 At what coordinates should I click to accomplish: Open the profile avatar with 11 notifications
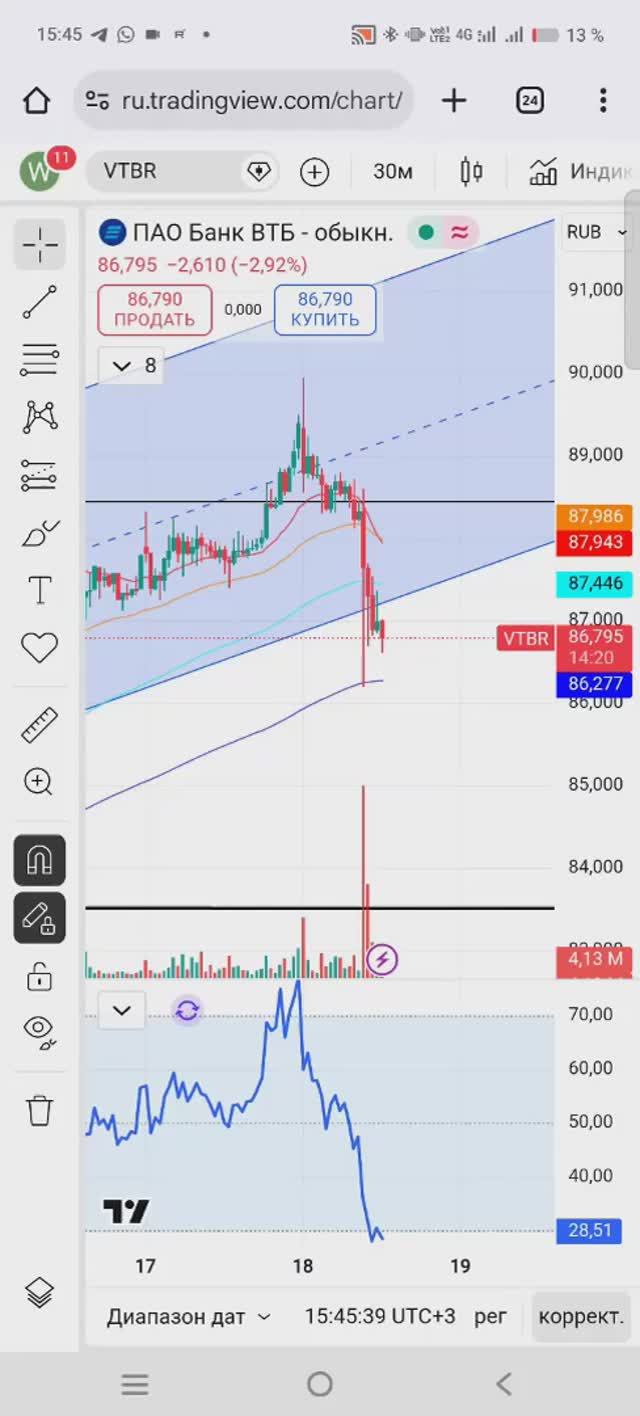pyautogui.click(x=42, y=171)
